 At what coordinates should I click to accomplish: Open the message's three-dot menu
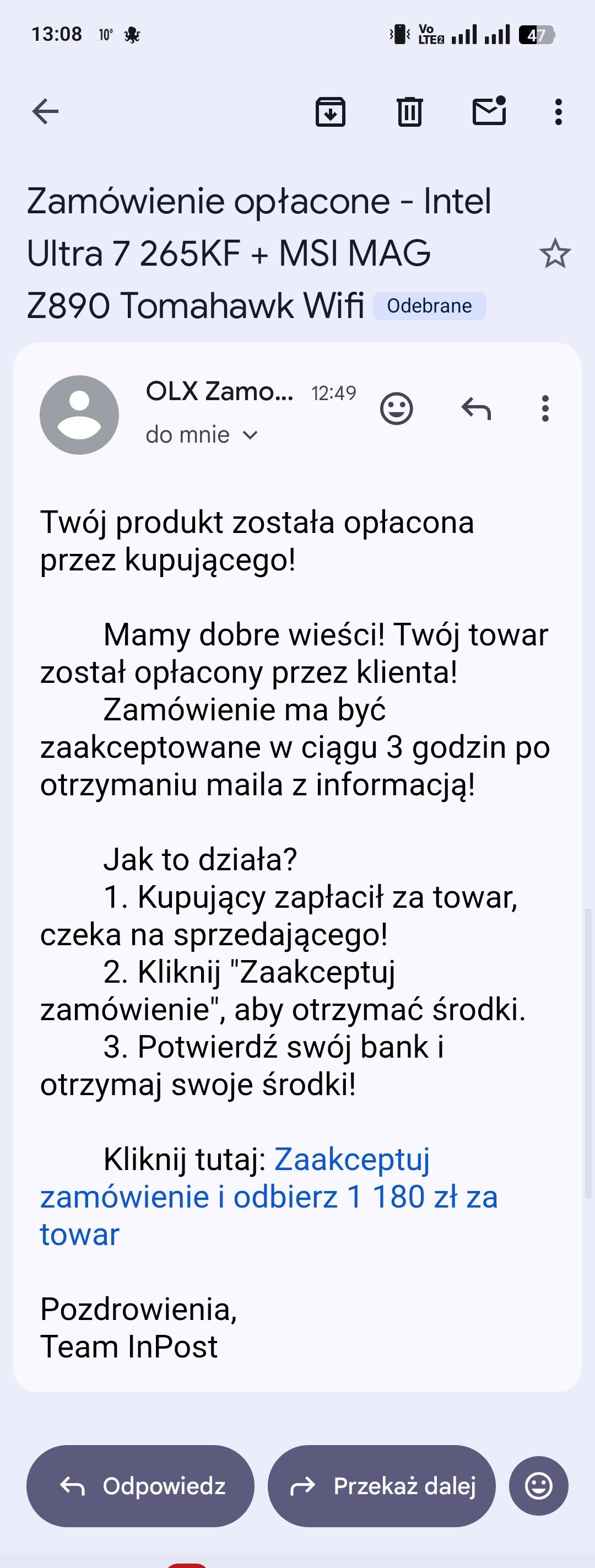[545, 408]
